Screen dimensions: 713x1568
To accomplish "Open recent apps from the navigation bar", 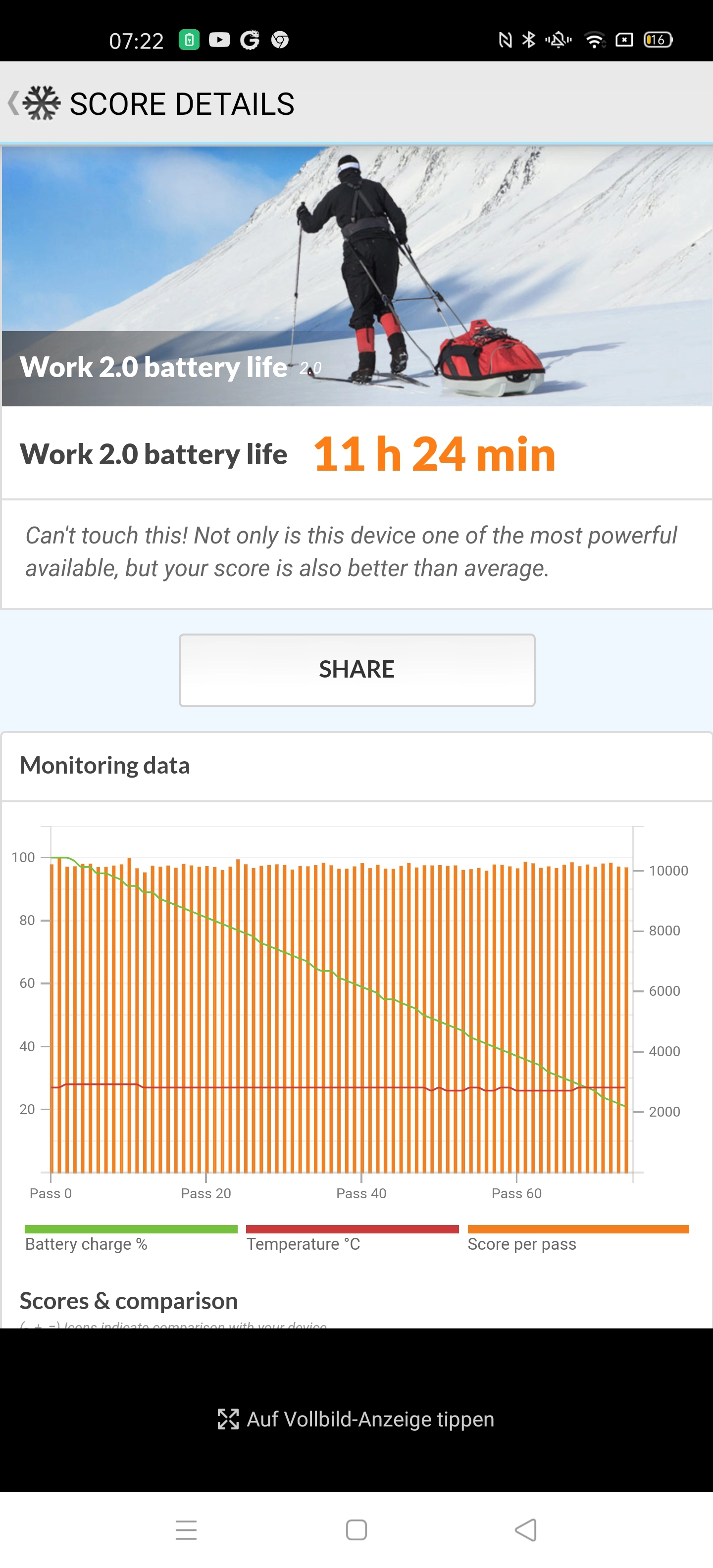I will tap(186, 1530).
